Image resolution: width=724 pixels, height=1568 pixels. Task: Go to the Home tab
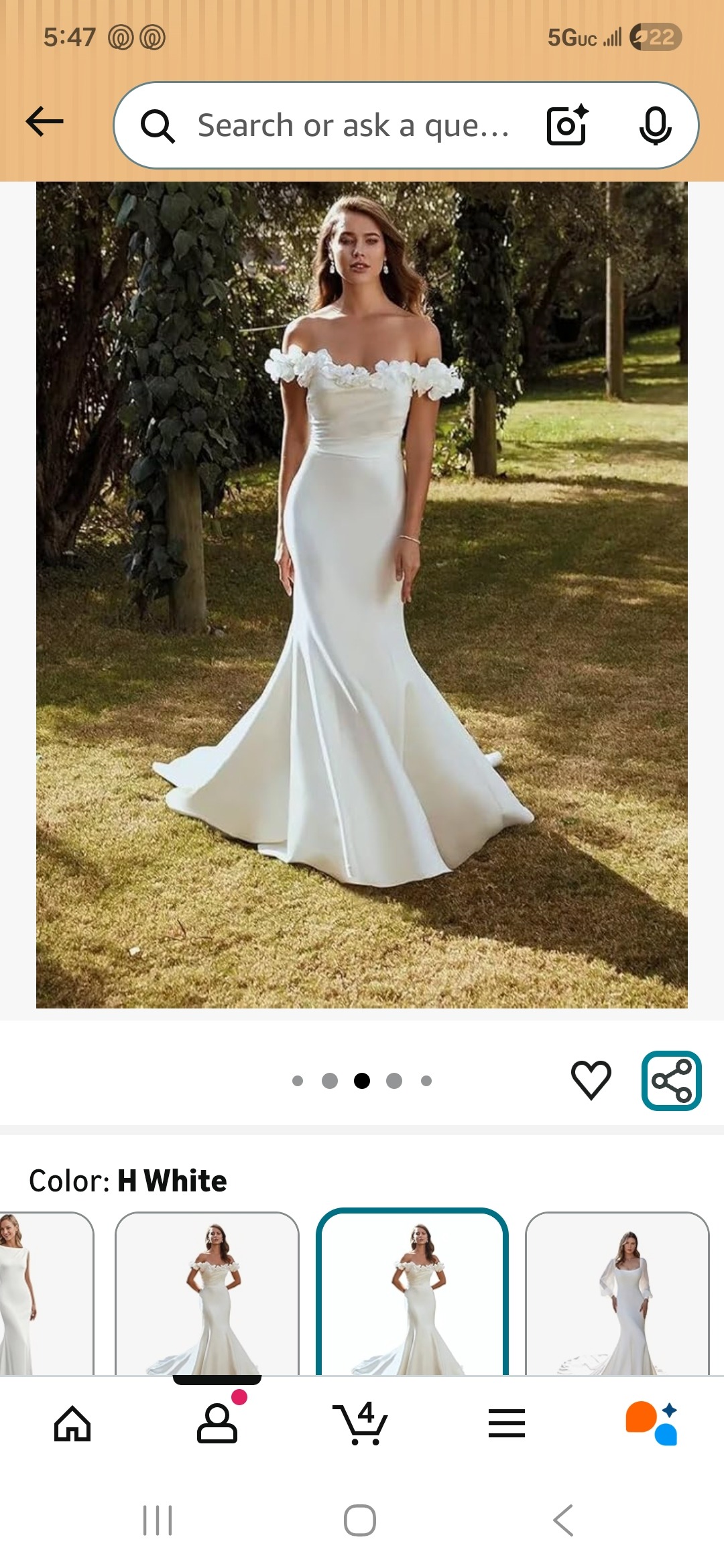point(72,1423)
